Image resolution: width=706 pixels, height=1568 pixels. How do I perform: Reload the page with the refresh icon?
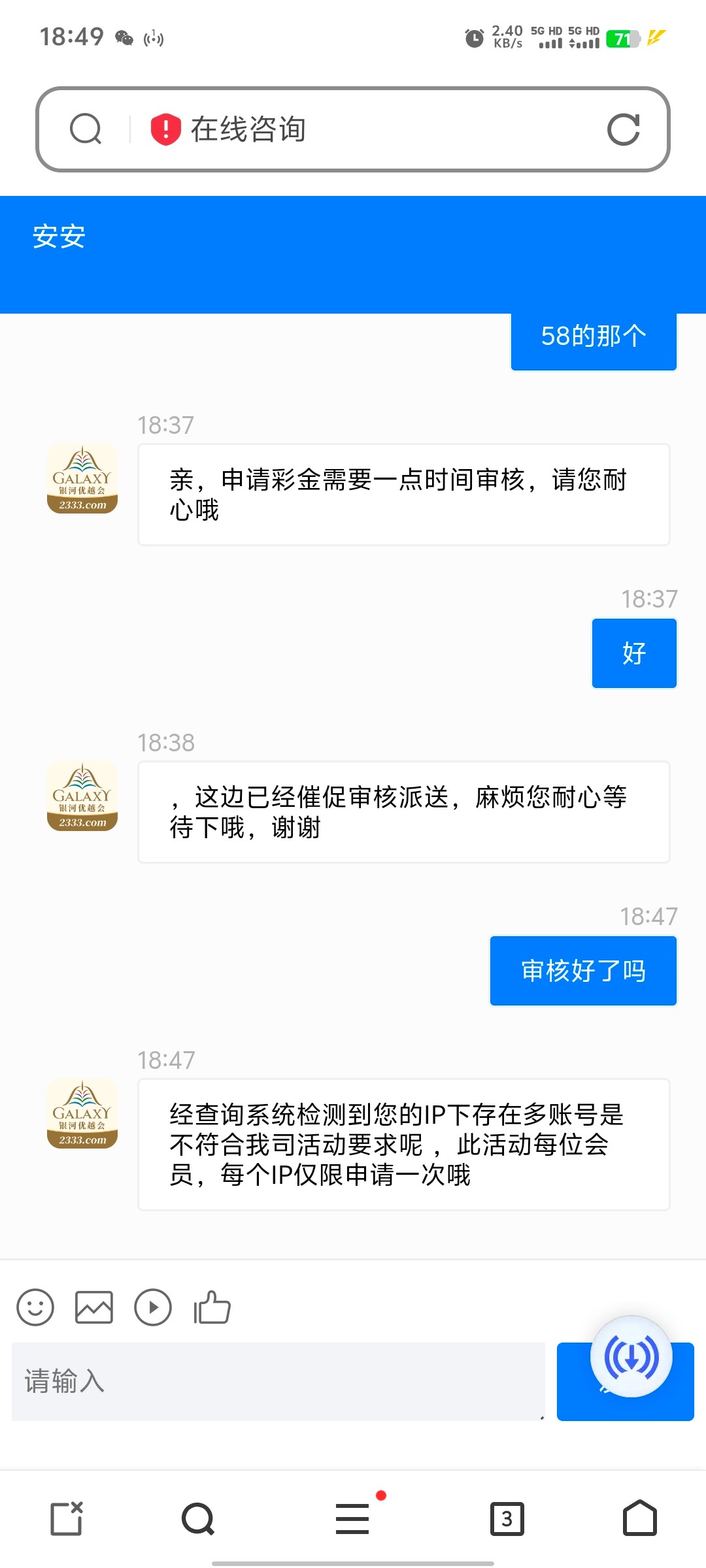(x=623, y=129)
